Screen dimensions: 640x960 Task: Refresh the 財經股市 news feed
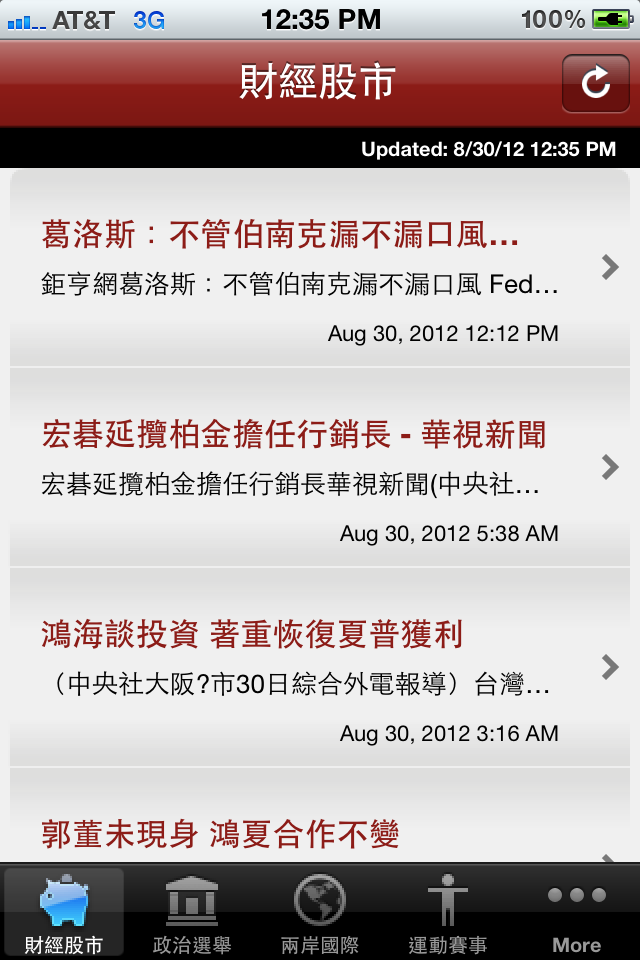click(x=595, y=83)
